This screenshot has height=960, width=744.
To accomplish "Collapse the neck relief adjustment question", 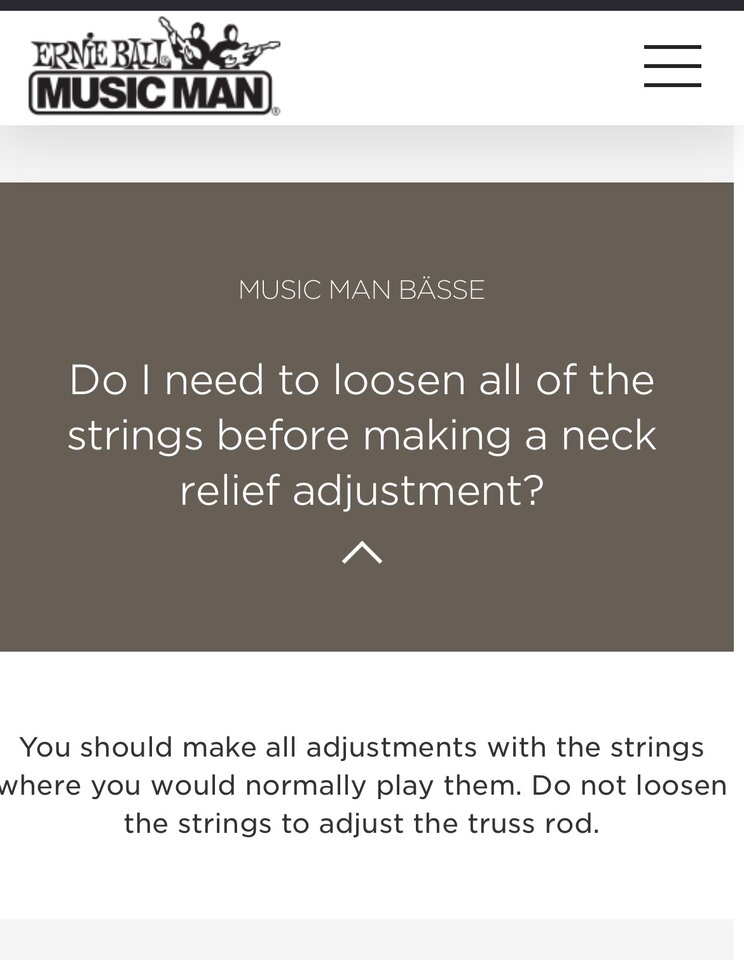I will (x=362, y=552).
